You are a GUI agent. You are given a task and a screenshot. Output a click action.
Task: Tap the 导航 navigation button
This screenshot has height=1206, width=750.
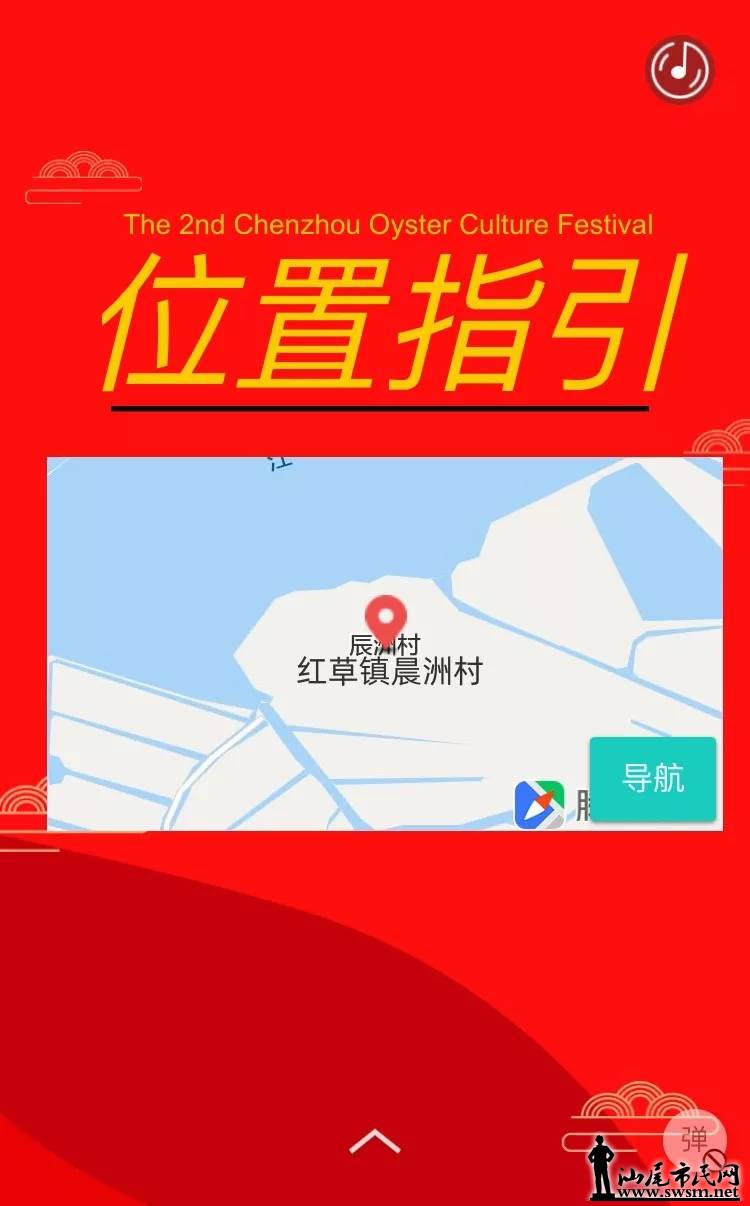[x=653, y=779]
